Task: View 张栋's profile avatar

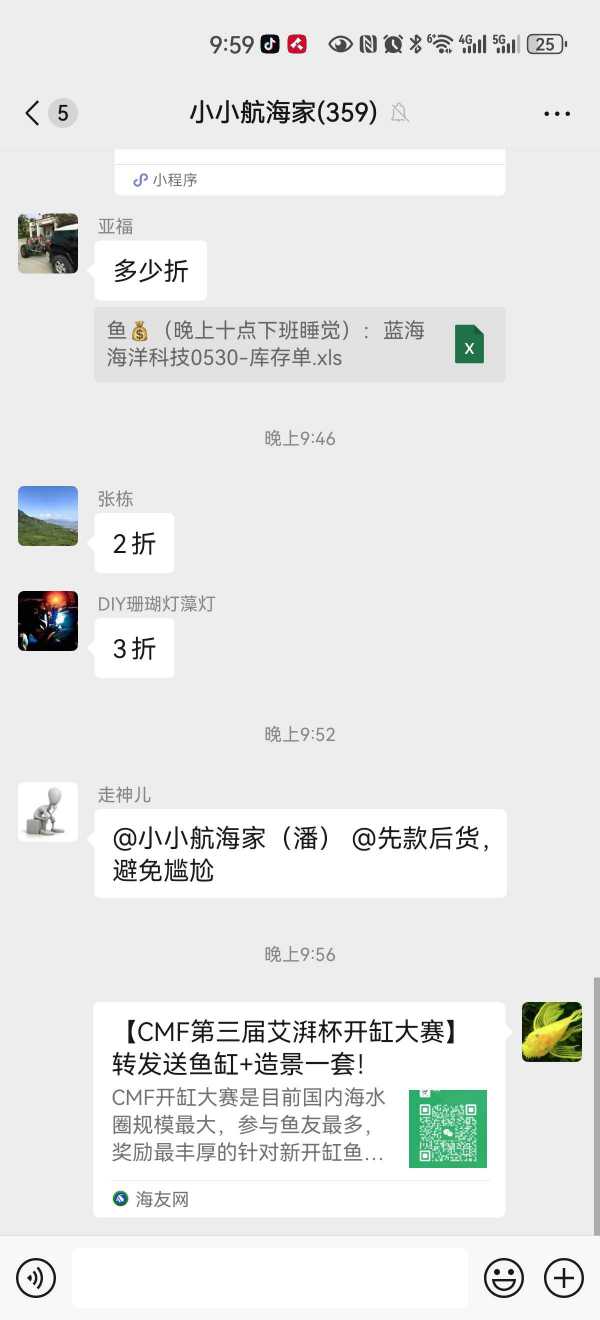Action: pyautogui.click(x=48, y=516)
